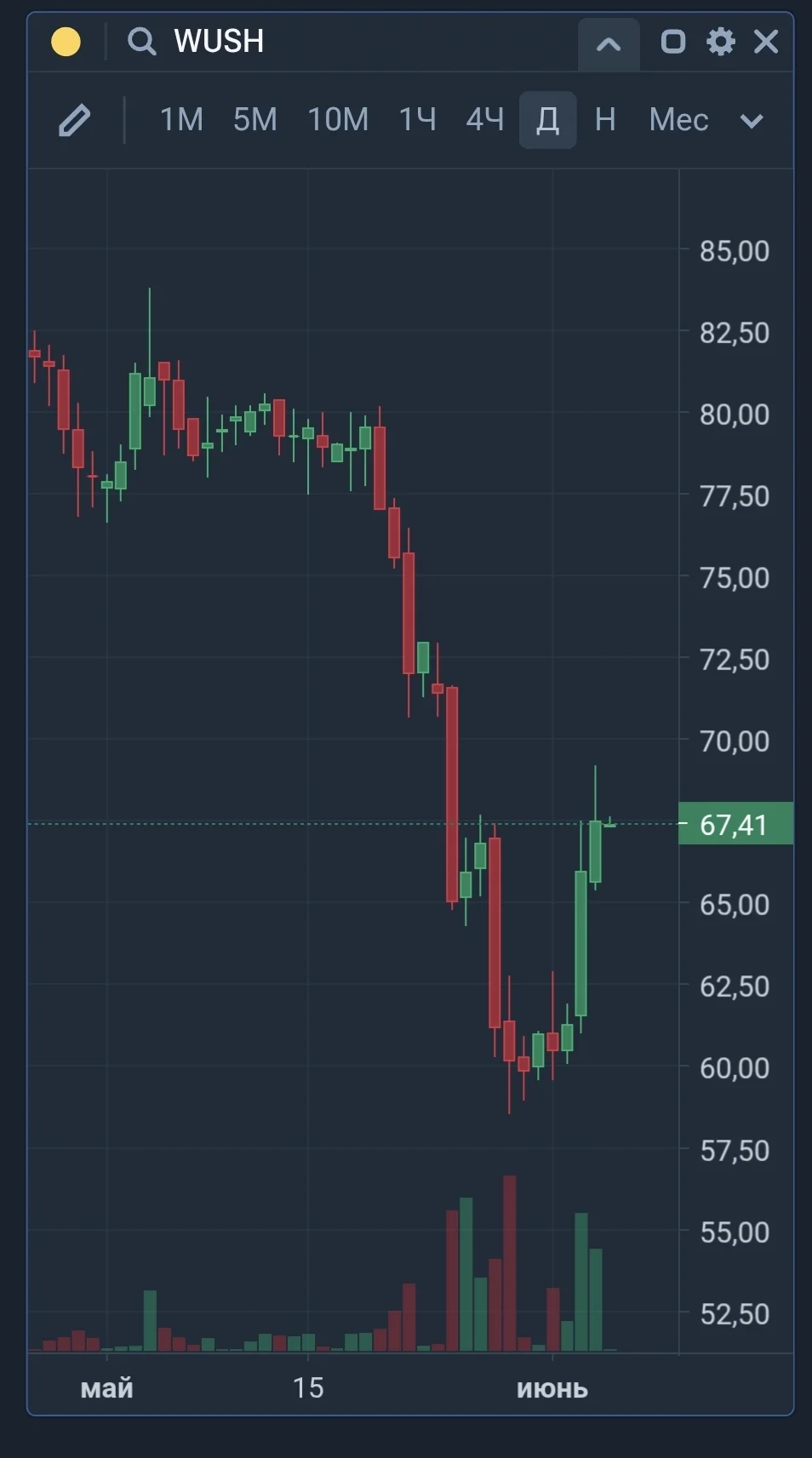This screenshot has width=812, height=1458.
Task: Maximize the chart widget window
Action: [673, 41]
